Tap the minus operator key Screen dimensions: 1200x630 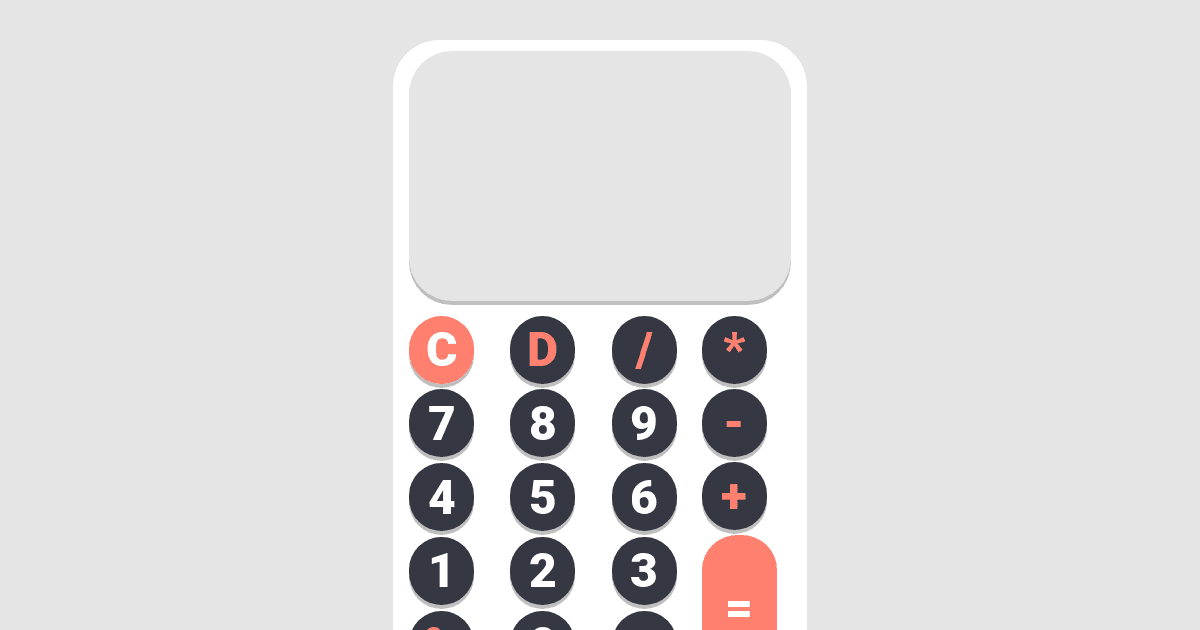point(734,423)
